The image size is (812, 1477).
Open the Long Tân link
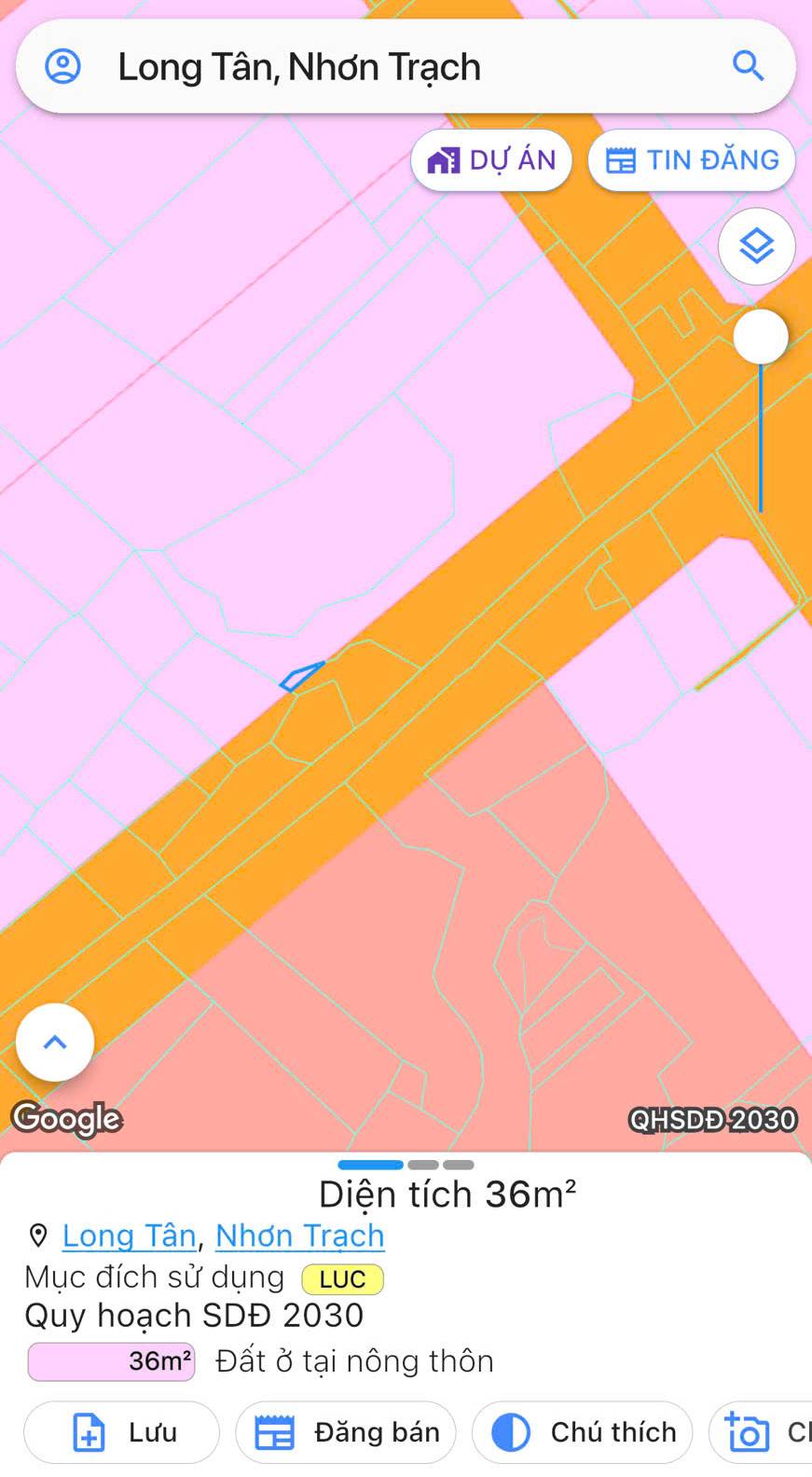click(x=129, y=1235)
